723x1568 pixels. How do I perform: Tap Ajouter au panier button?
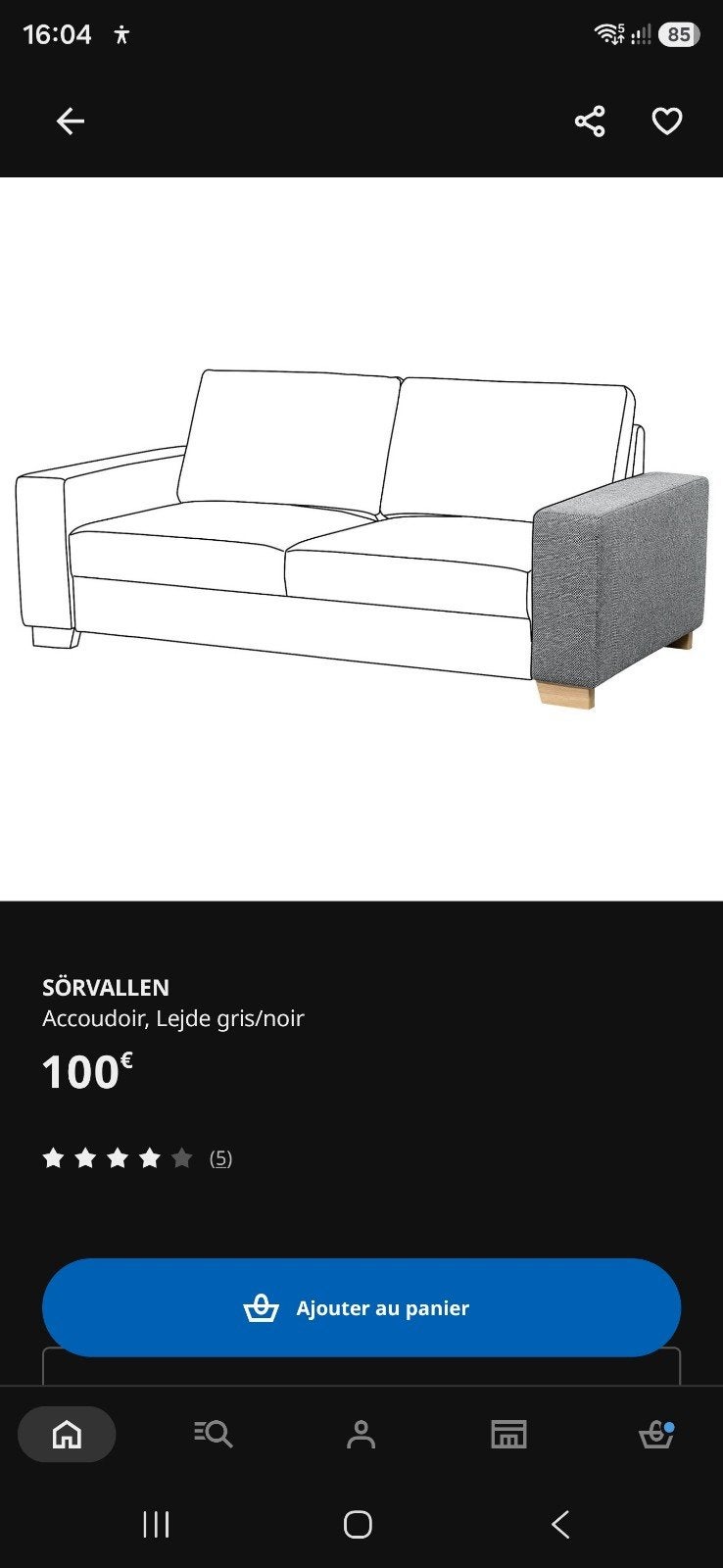pos(361,1307)
